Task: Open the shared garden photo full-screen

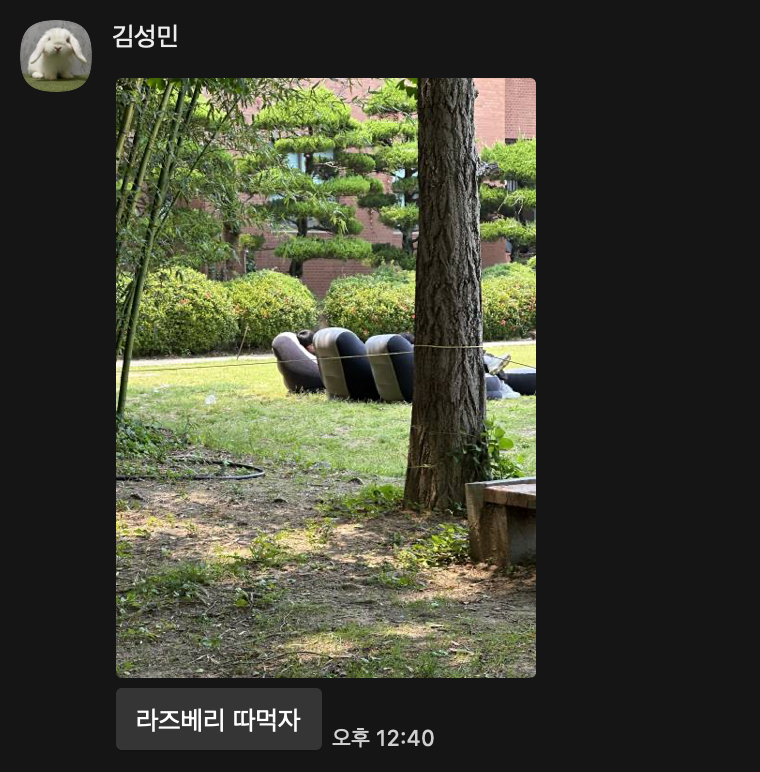Action: tap(326, 377)
